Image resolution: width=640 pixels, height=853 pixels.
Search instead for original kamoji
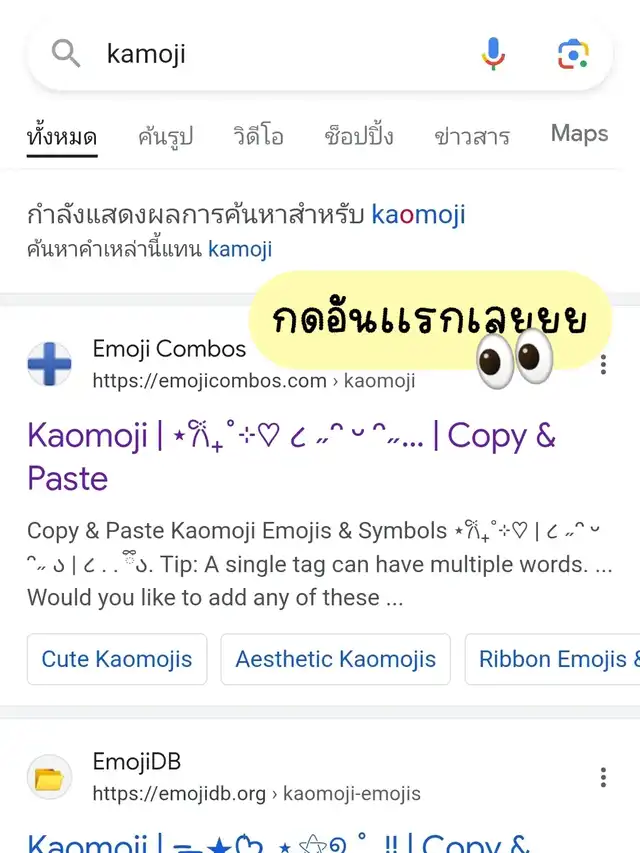(x=240, y=249)
